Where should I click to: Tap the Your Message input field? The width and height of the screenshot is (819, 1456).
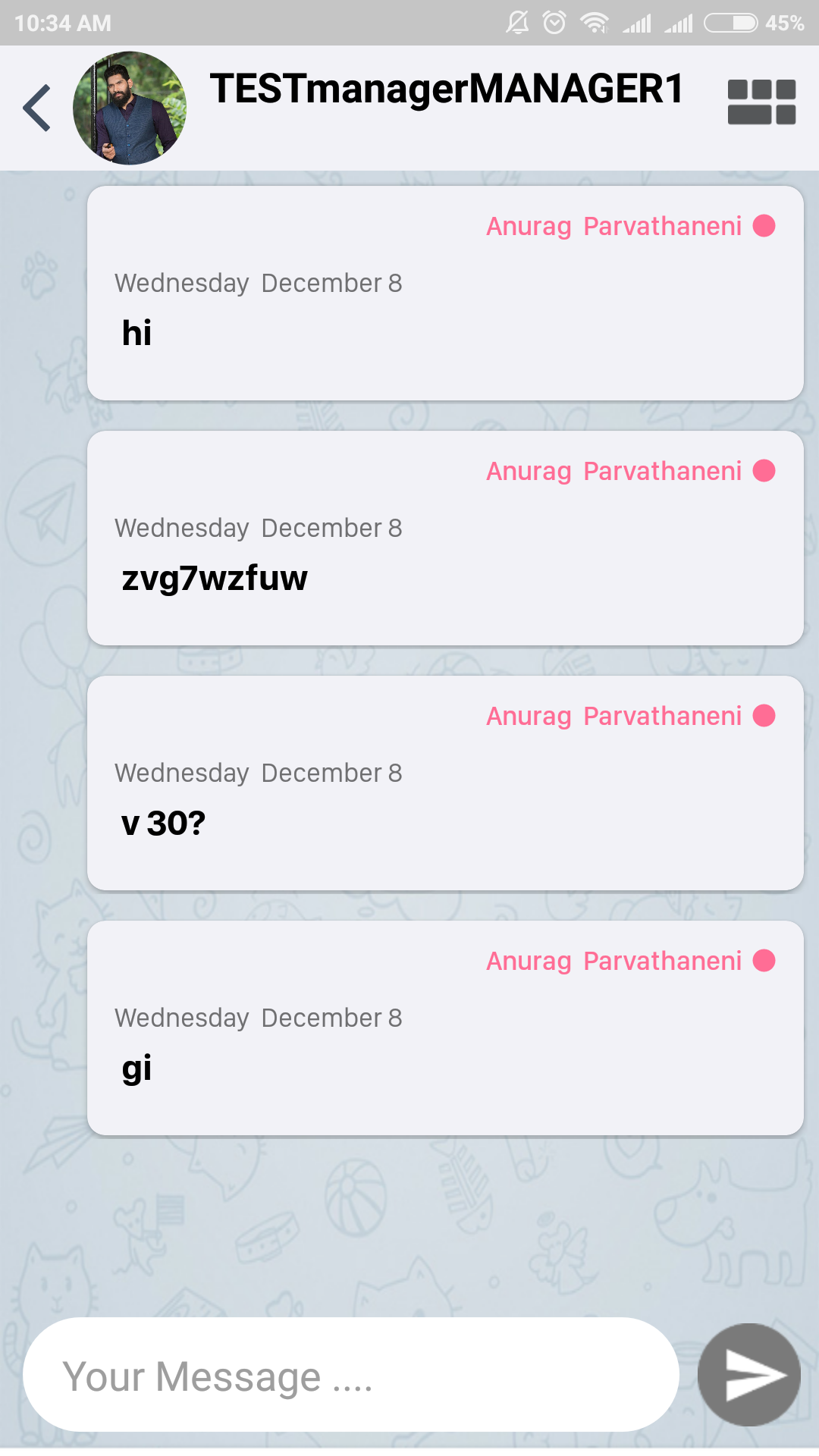pos(350,1375)
